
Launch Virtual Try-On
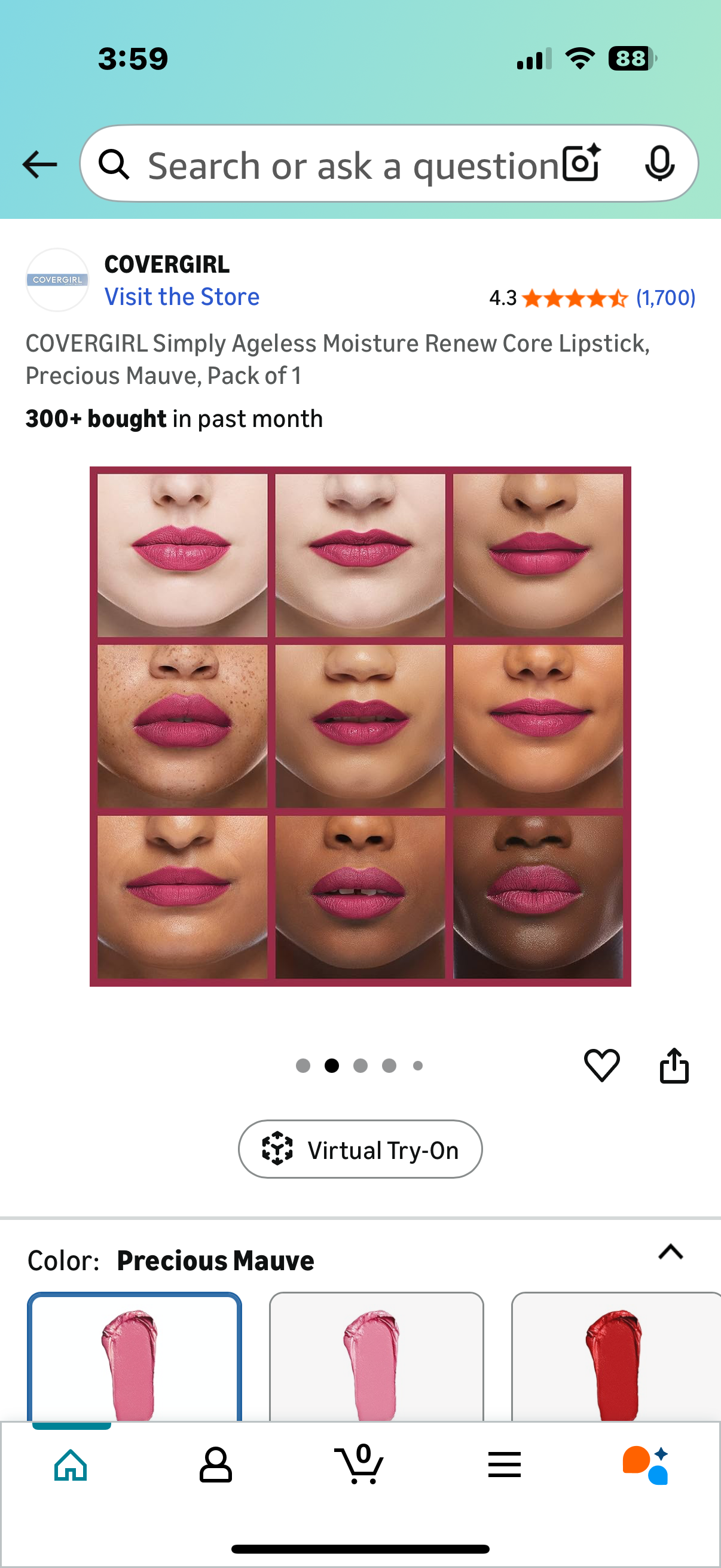(360, 1149)
